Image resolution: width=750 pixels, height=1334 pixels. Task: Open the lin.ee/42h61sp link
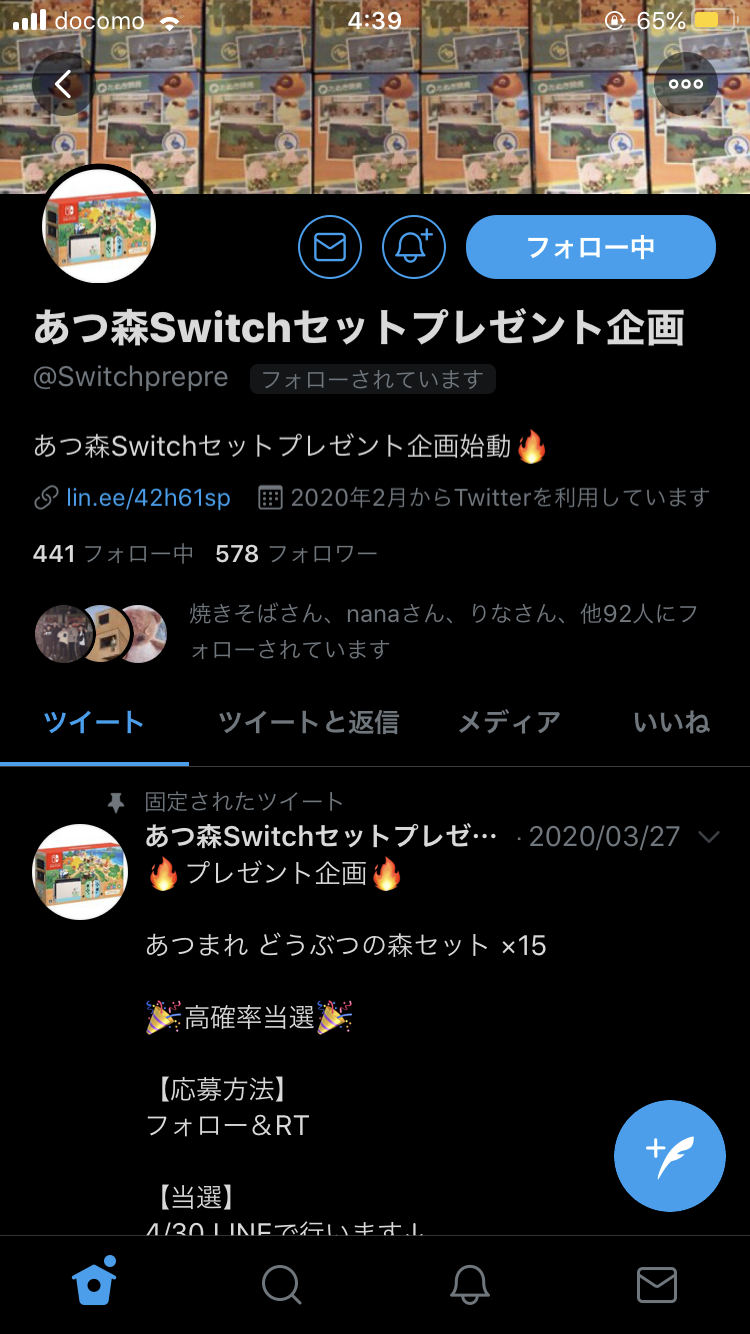point(148,497)
